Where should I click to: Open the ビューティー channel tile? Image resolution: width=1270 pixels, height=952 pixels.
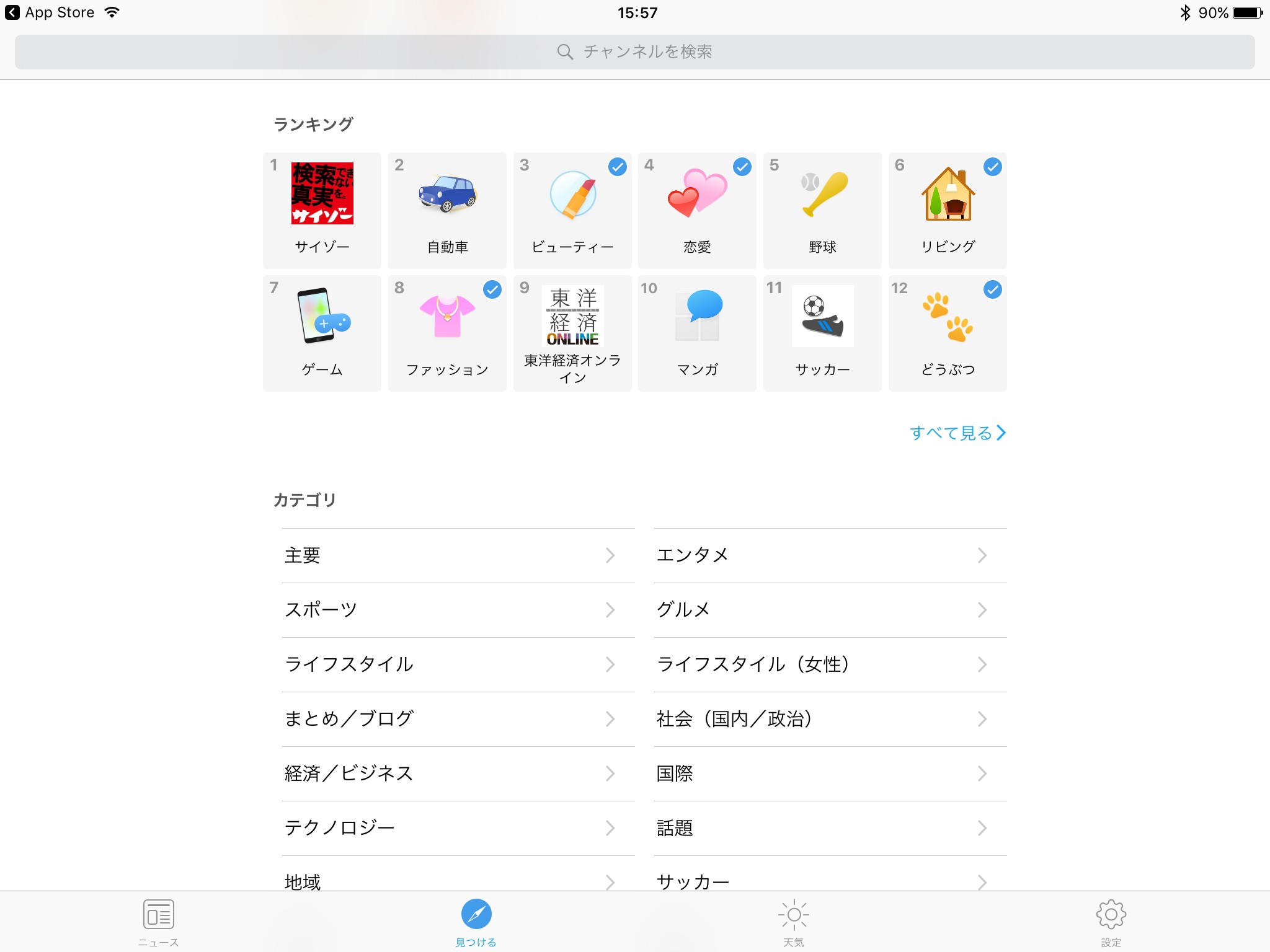[x=572, y=210]
